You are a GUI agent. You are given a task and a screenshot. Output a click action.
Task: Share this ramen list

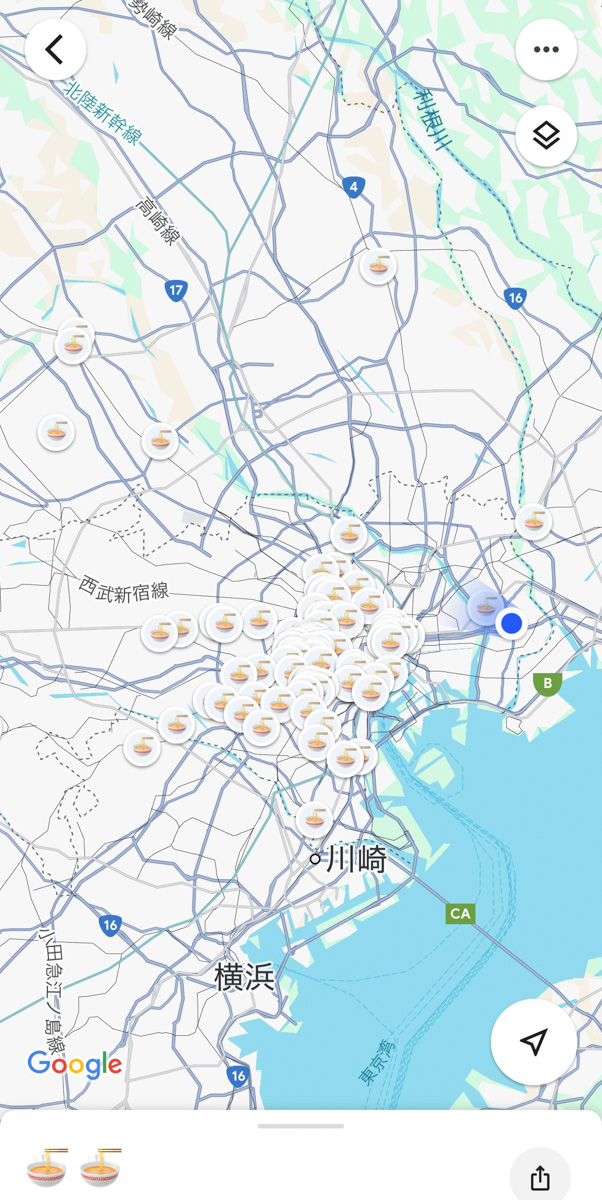[539, 1176]
